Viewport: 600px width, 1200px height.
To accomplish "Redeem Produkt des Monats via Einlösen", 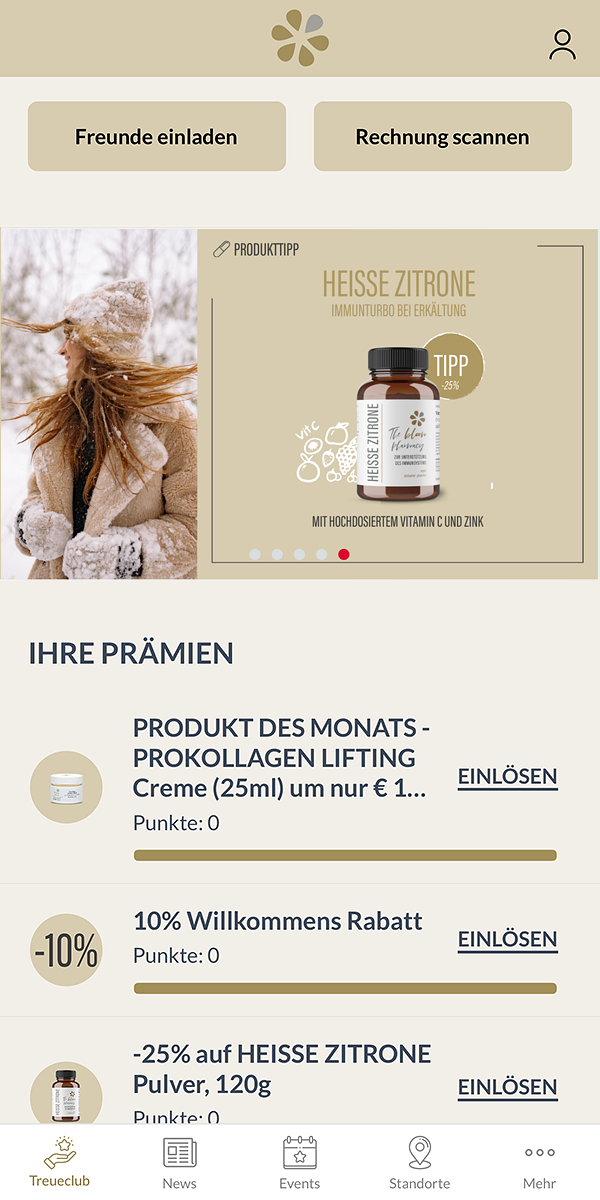I will point(507,777).
